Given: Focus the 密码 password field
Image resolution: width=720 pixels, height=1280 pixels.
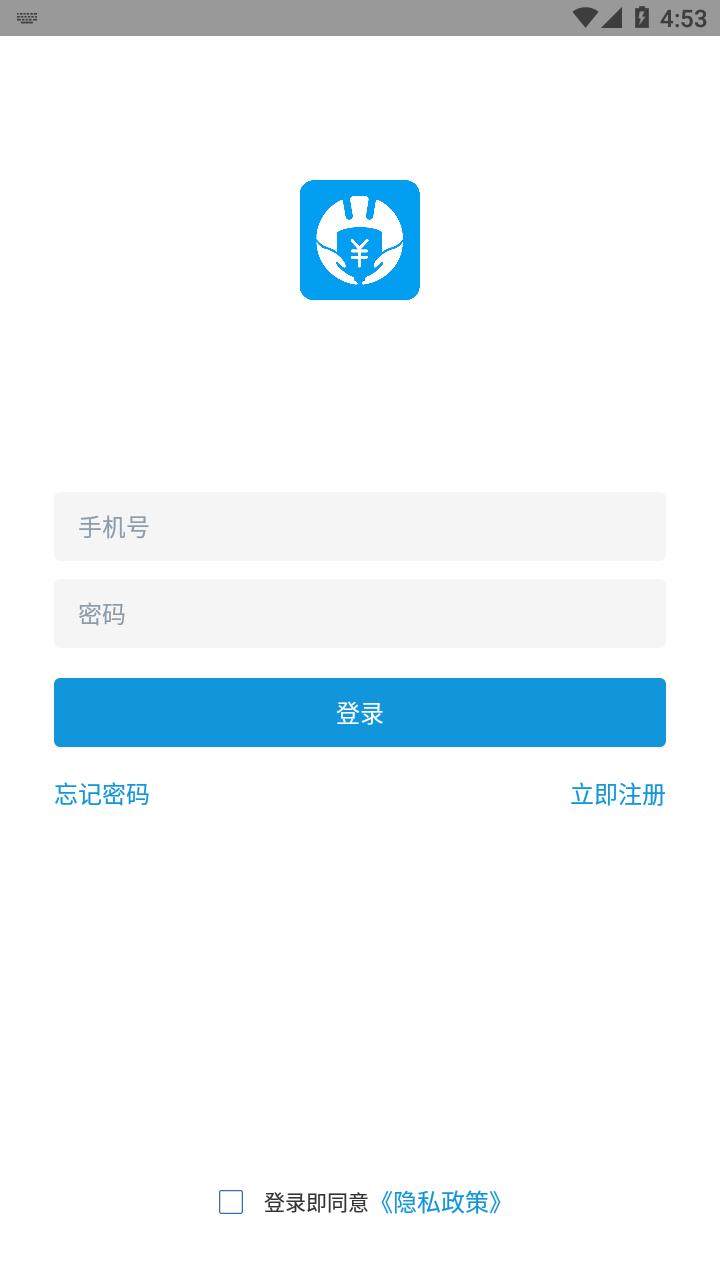Looking at the screenshot, I should (360, 613).
